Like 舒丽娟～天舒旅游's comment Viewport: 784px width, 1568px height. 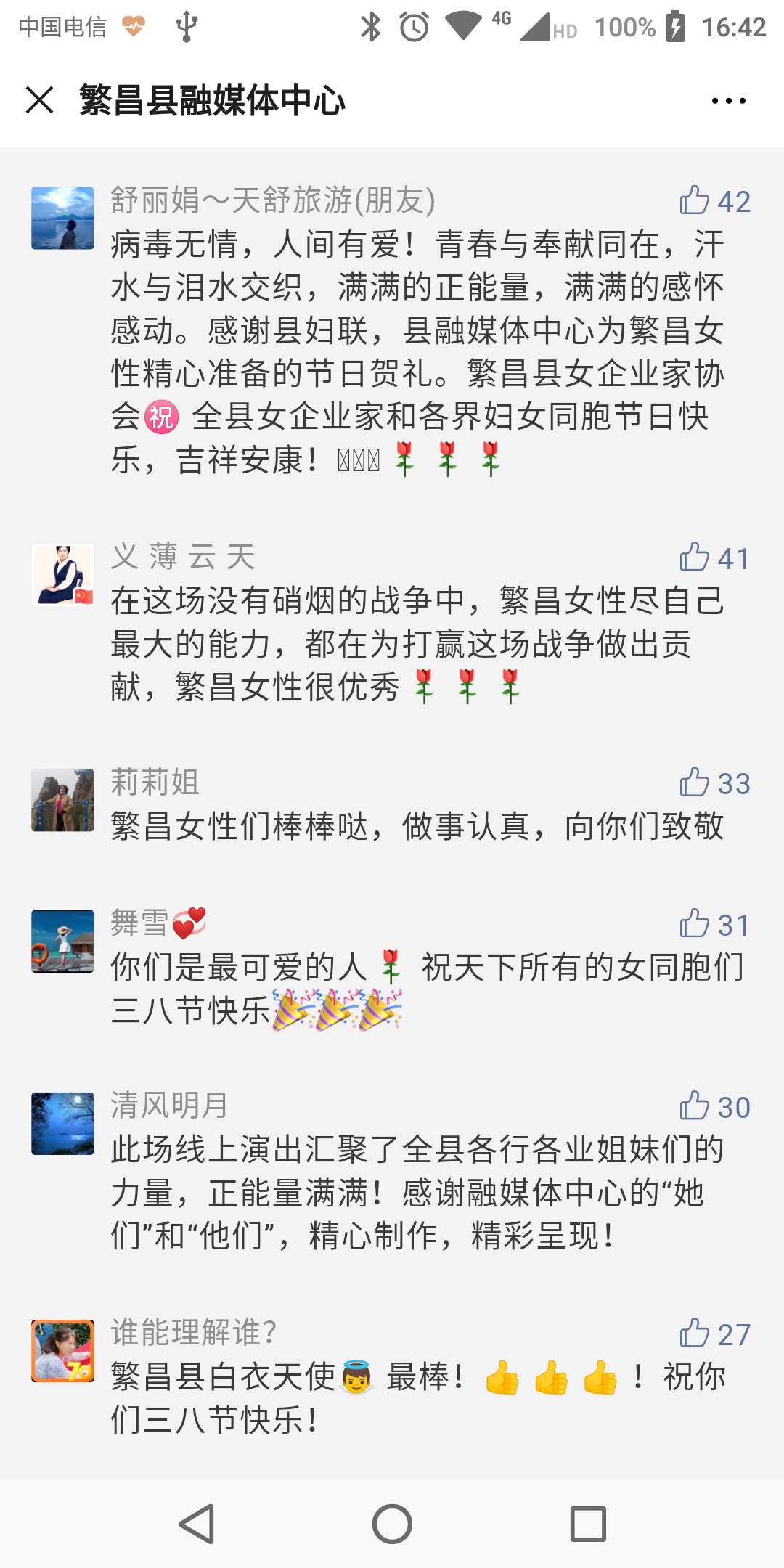695,200
